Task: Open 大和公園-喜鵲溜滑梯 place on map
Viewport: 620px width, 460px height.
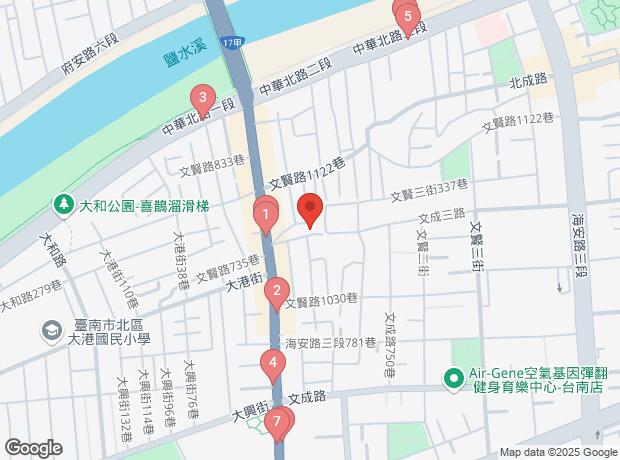Action: tap(64, 204)
